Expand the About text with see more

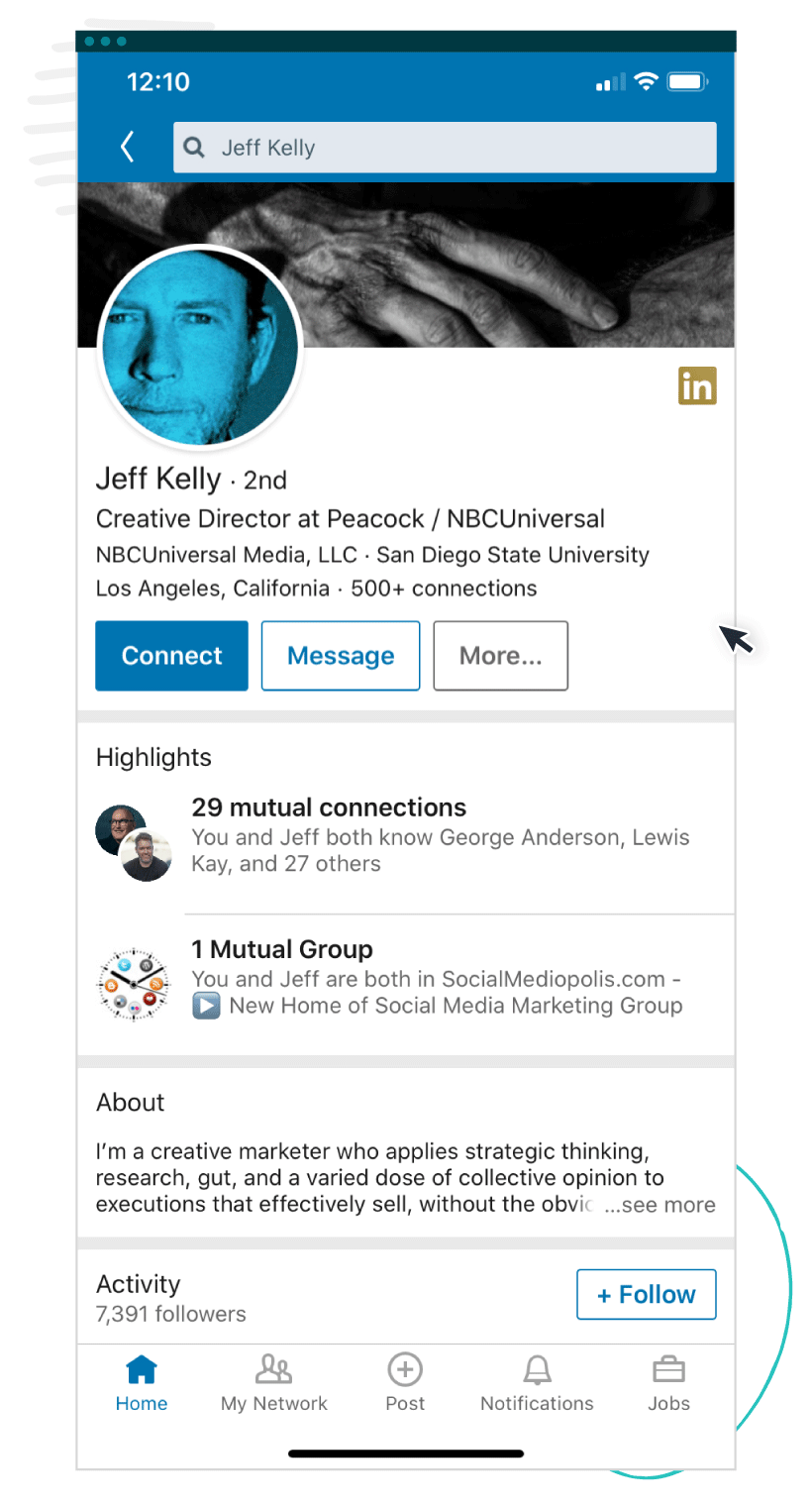(660, 1205)
